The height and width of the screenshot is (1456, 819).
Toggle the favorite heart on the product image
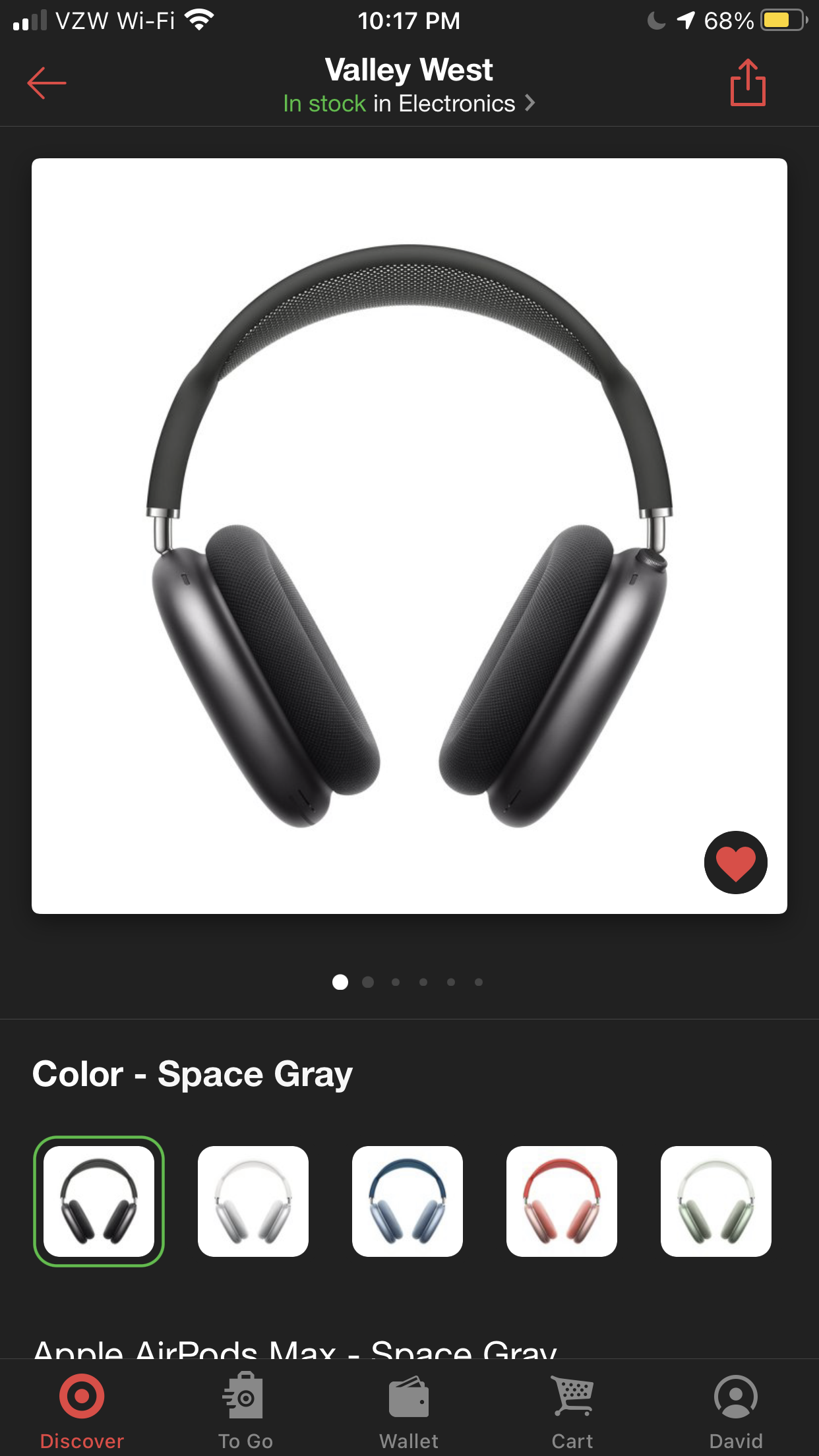coord(735,863)
